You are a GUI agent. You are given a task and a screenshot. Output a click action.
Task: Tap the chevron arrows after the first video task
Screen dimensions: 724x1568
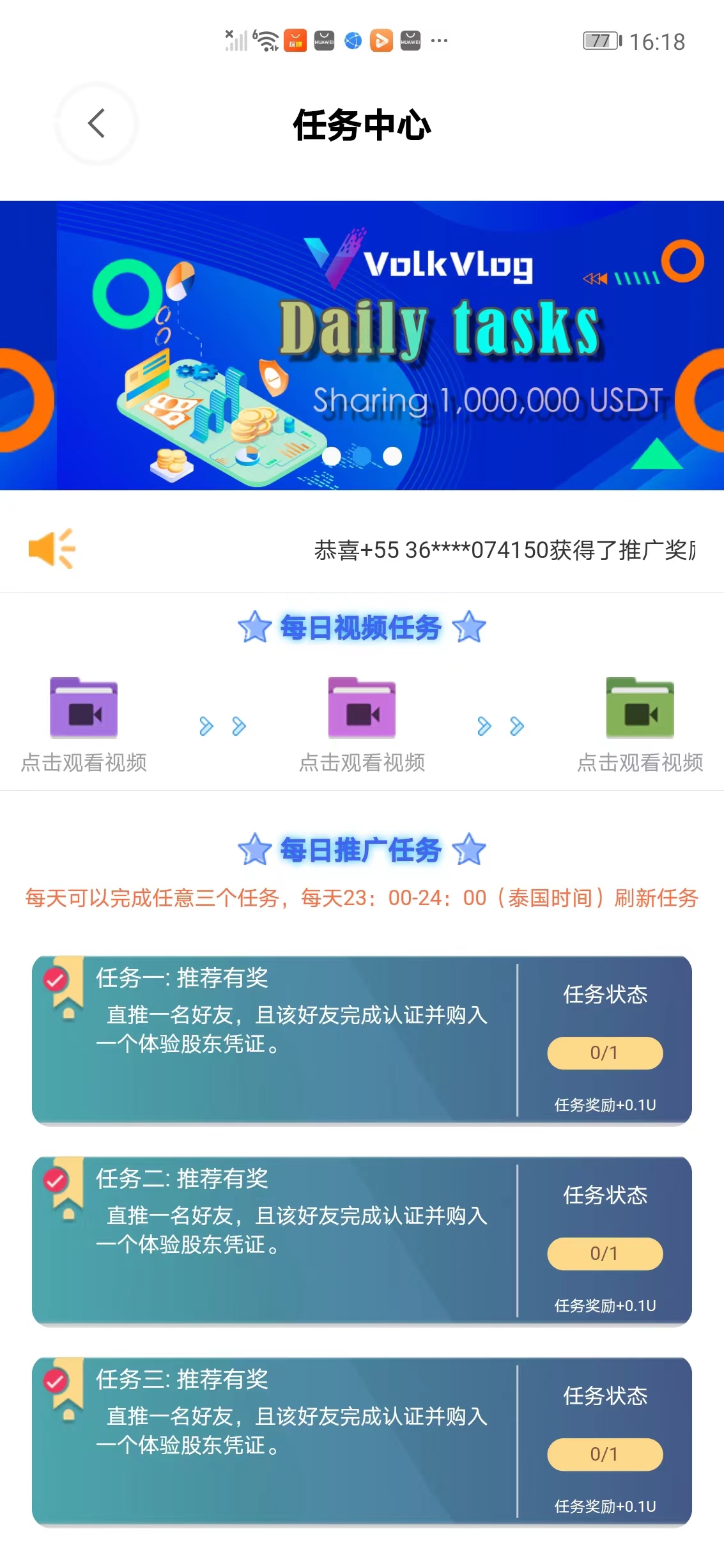coord(222,726)
